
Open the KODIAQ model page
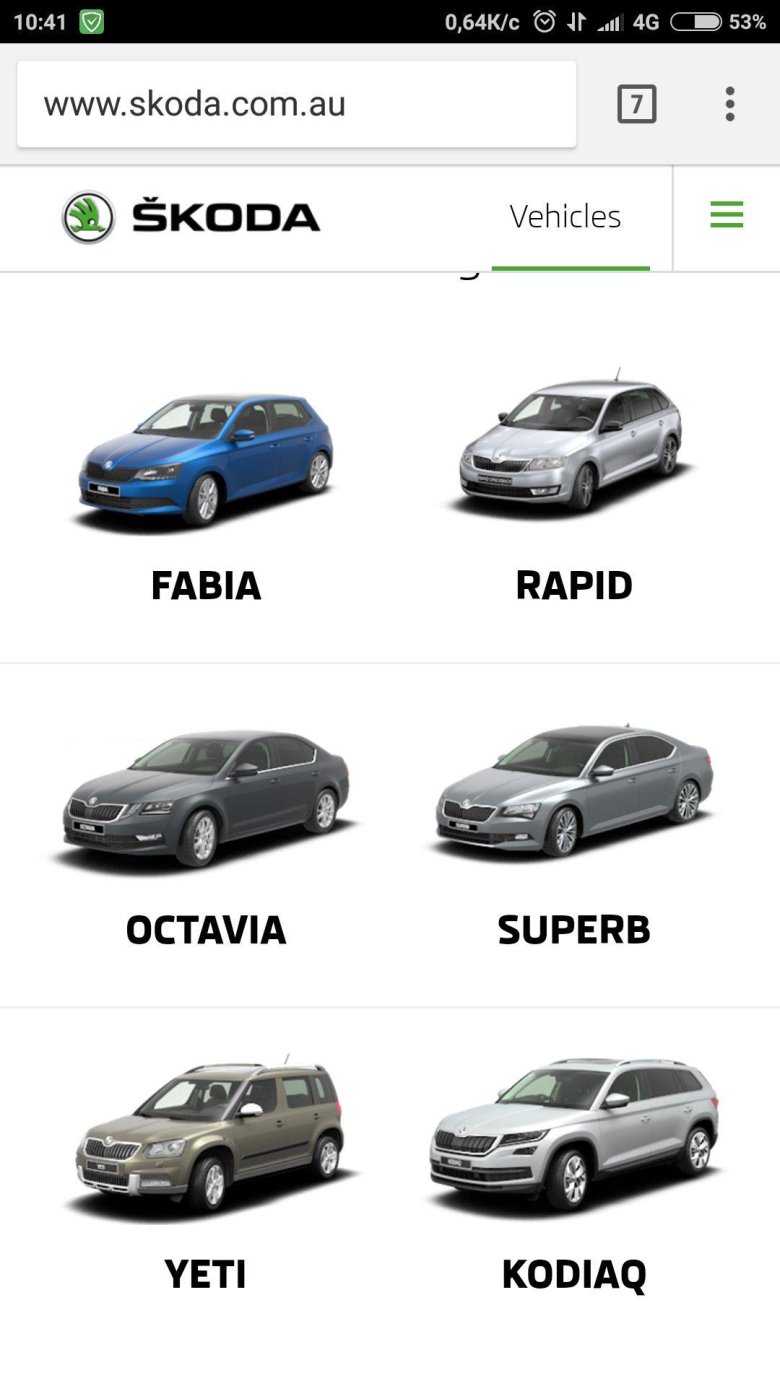574,1272
